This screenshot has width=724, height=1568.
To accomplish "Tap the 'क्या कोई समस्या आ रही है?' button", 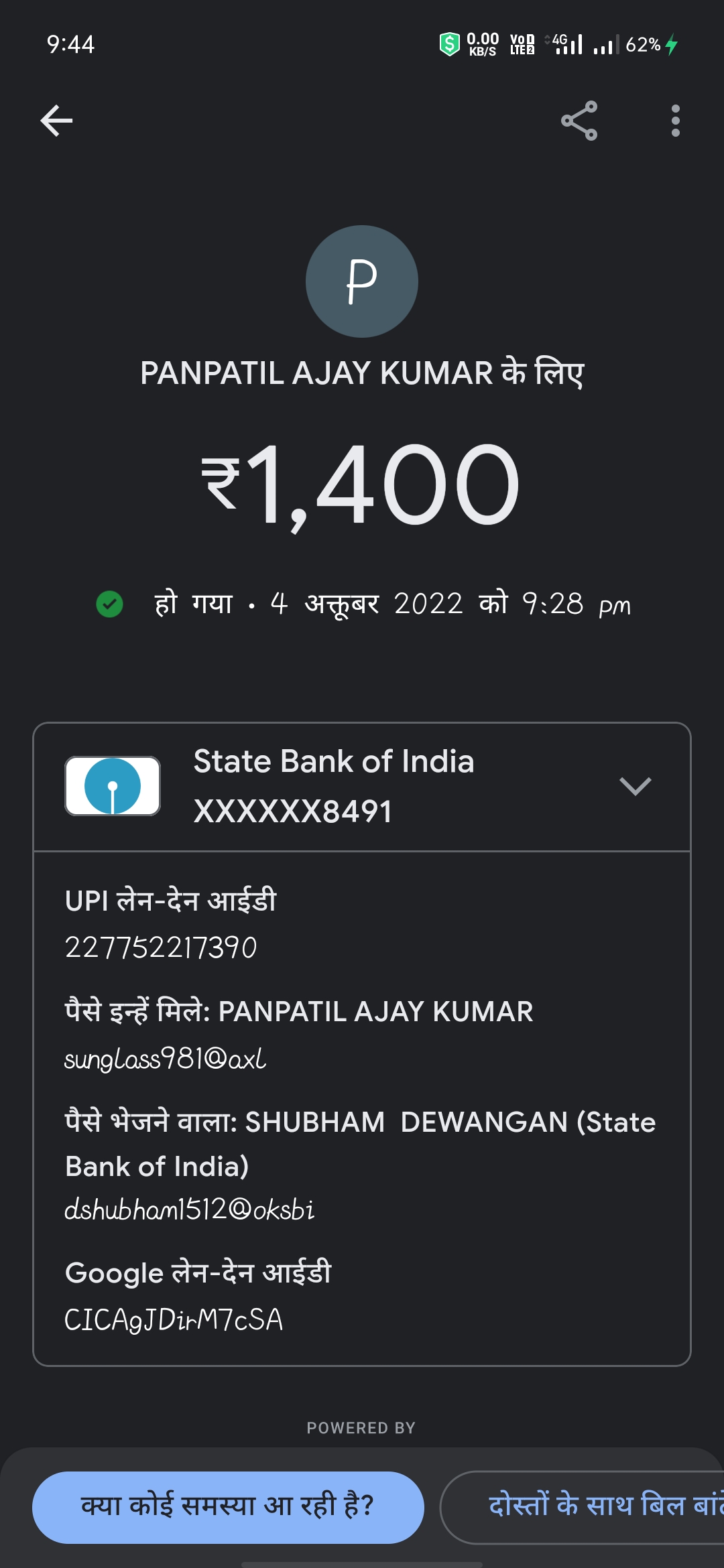I will 228,1507.
